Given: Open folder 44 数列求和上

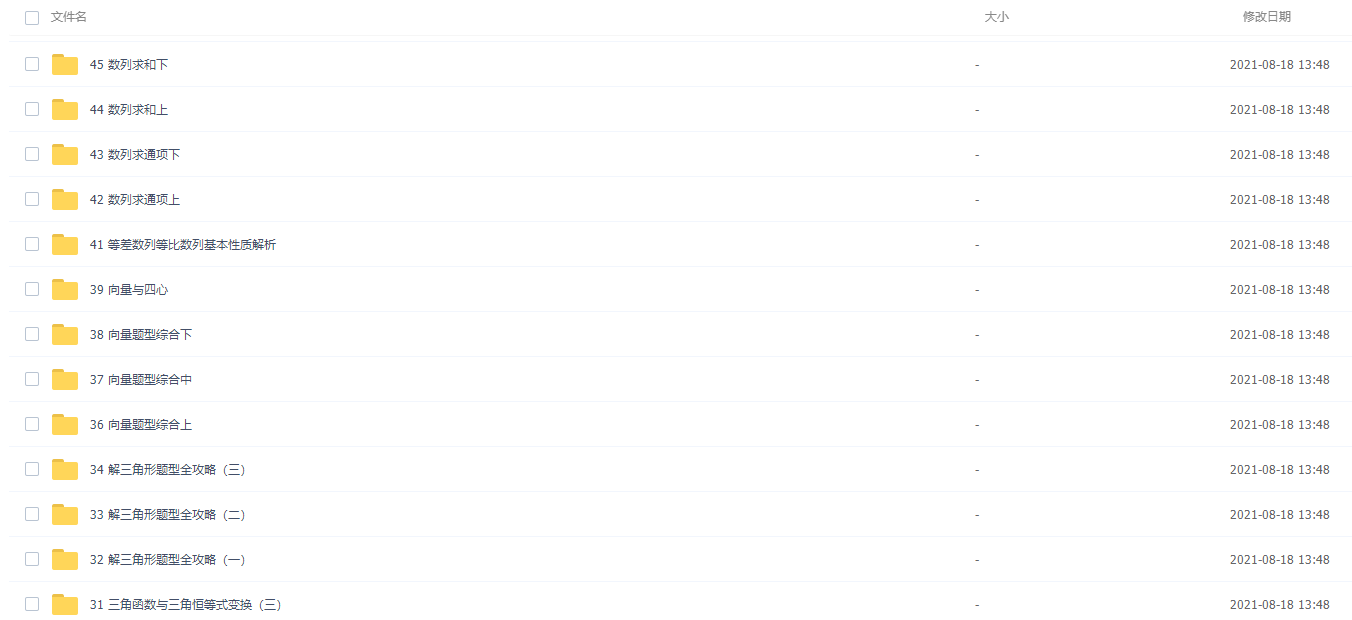Looking at the screenshot, I should pos(128,110).
